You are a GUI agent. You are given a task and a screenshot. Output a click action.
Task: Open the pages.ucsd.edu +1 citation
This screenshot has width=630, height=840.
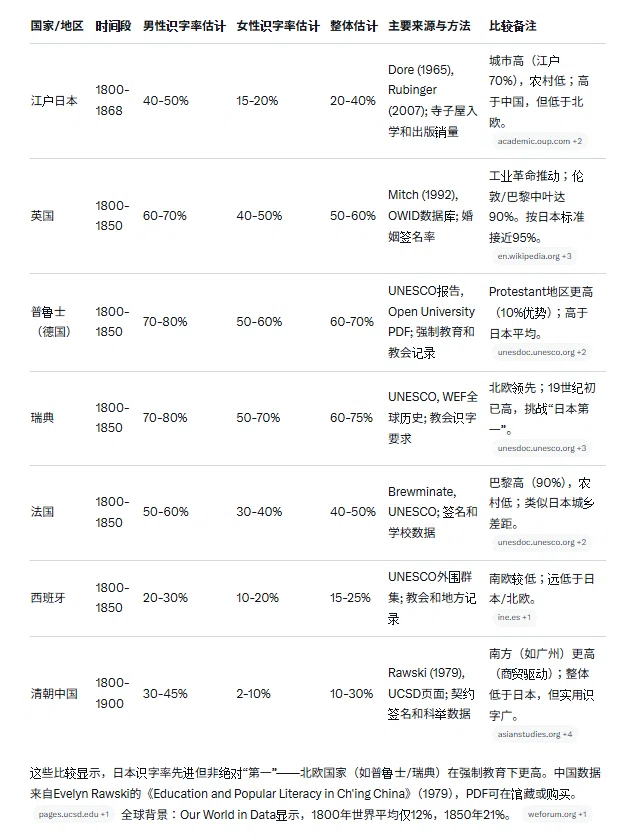(73, 814)
